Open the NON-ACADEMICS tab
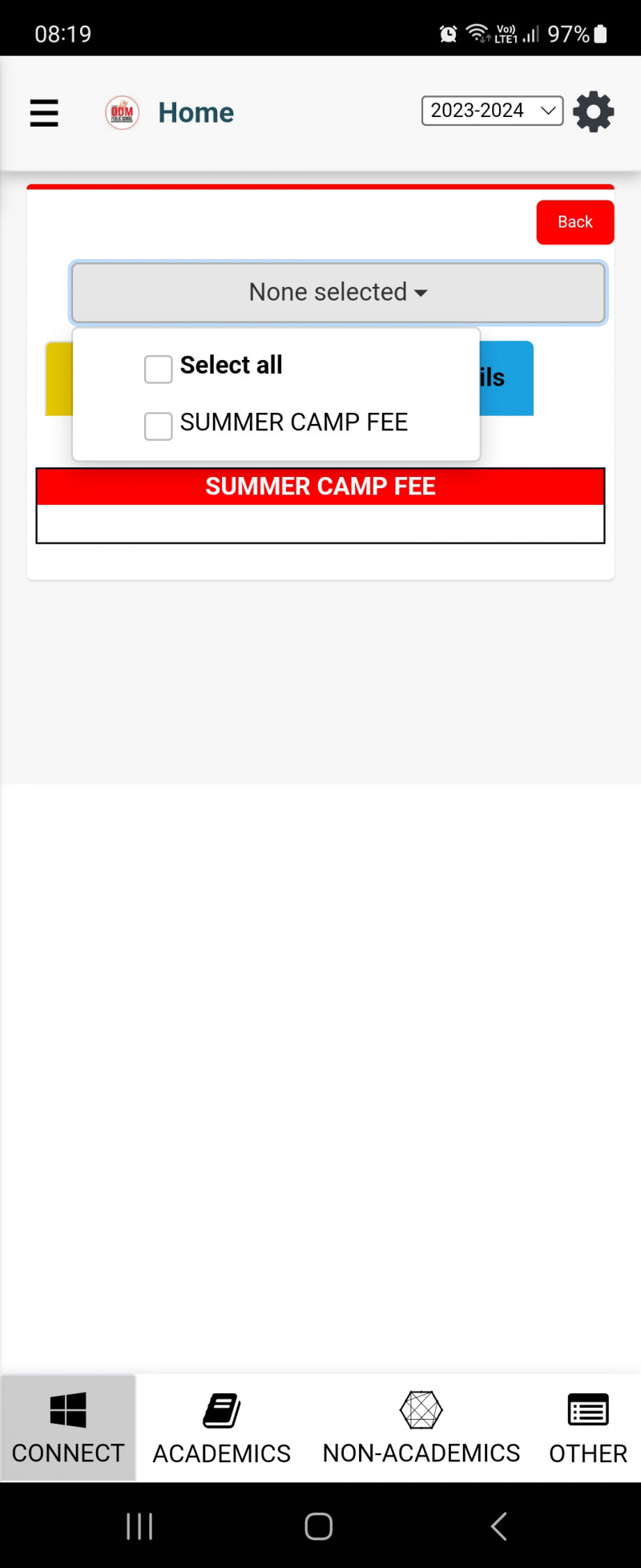The width and height of the screenshot is (641, 1568). click(421, 1428)
